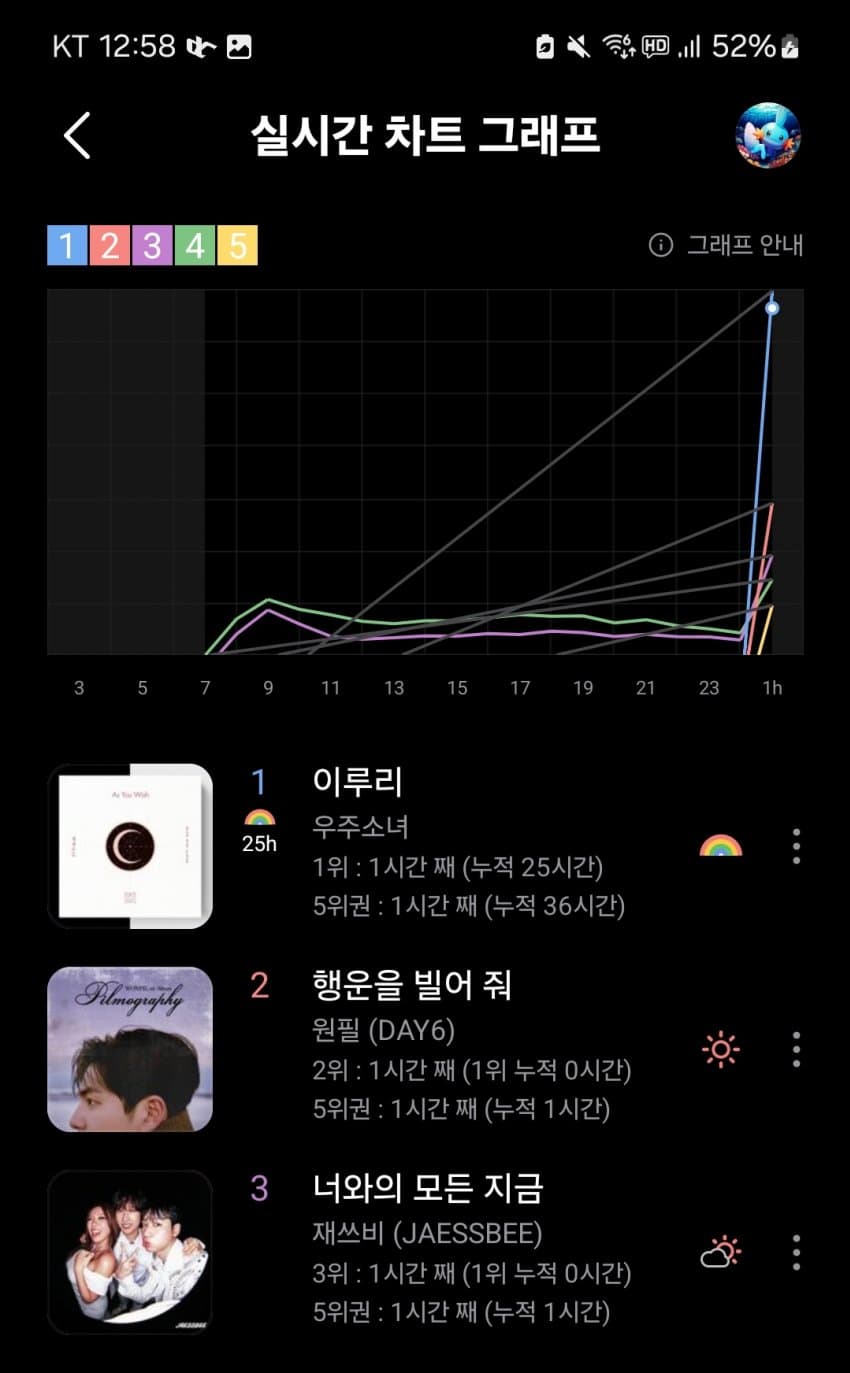This screenshot has height=1373, width=850.
Task: Open more options for 너와의 모든 지금
Action: click(x=796, y=1252)
